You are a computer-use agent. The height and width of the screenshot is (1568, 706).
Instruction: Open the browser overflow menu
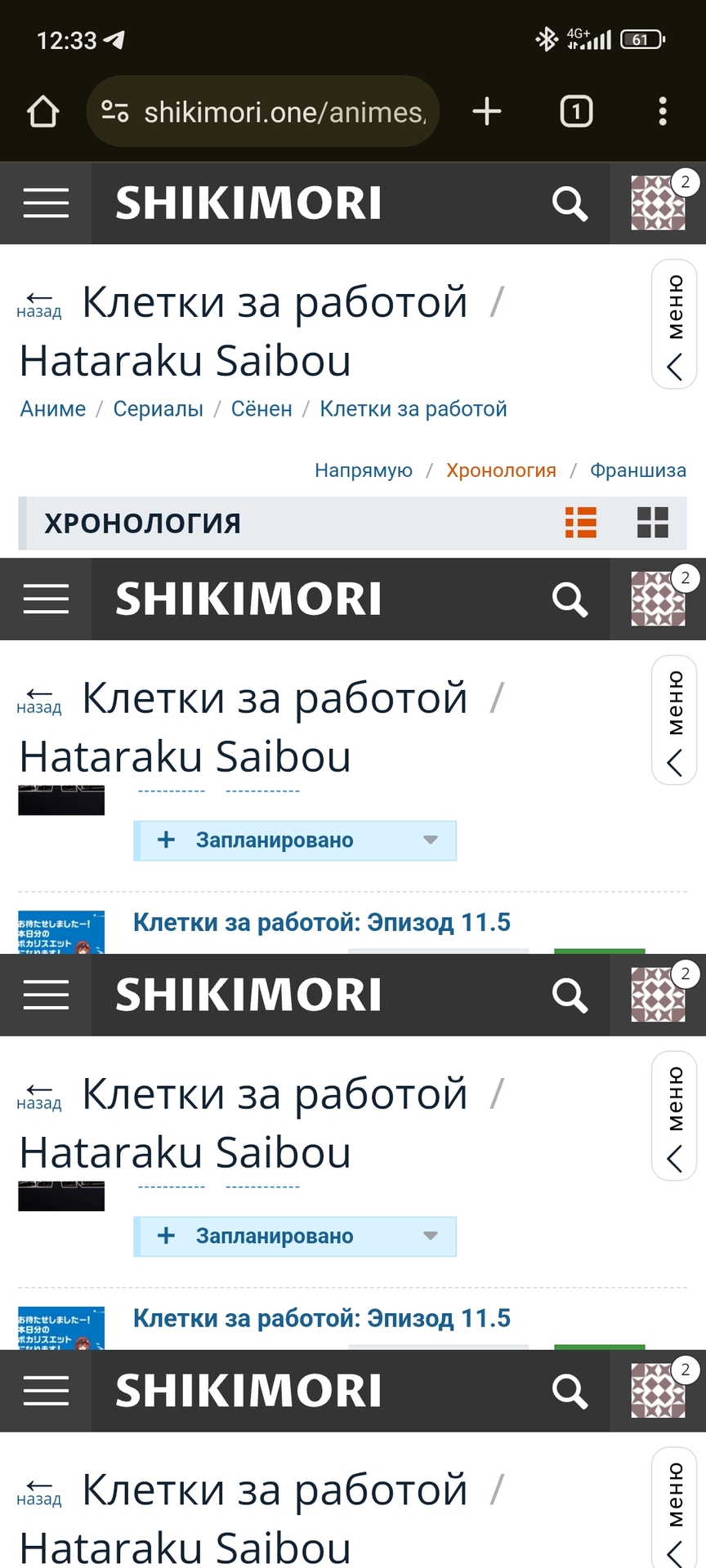[x=663, y=112]
